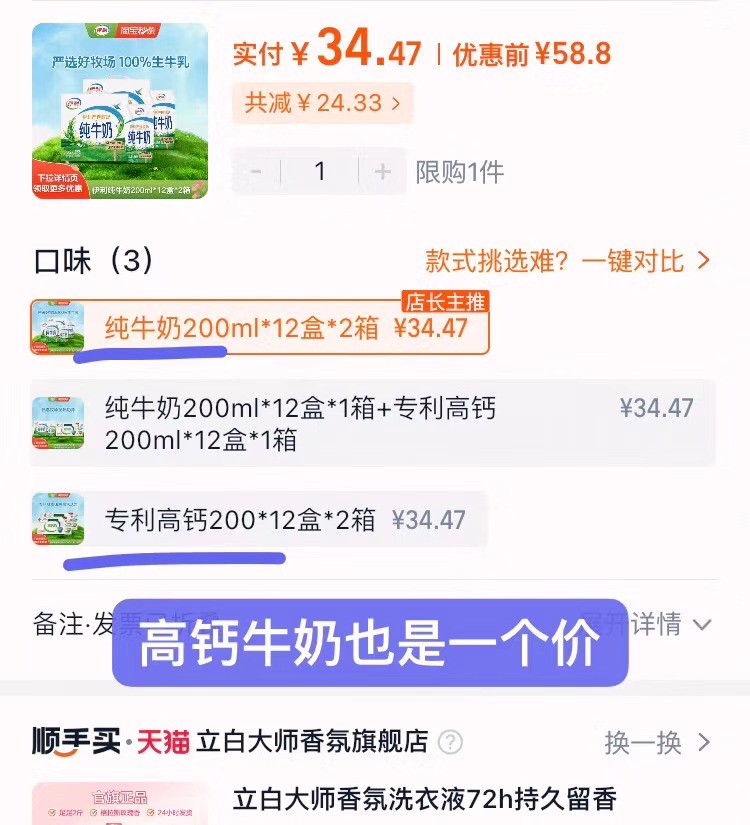
Task: Select 纯牛奶200ml*12盒*2箱 flavor option
Action: [260, 328]
